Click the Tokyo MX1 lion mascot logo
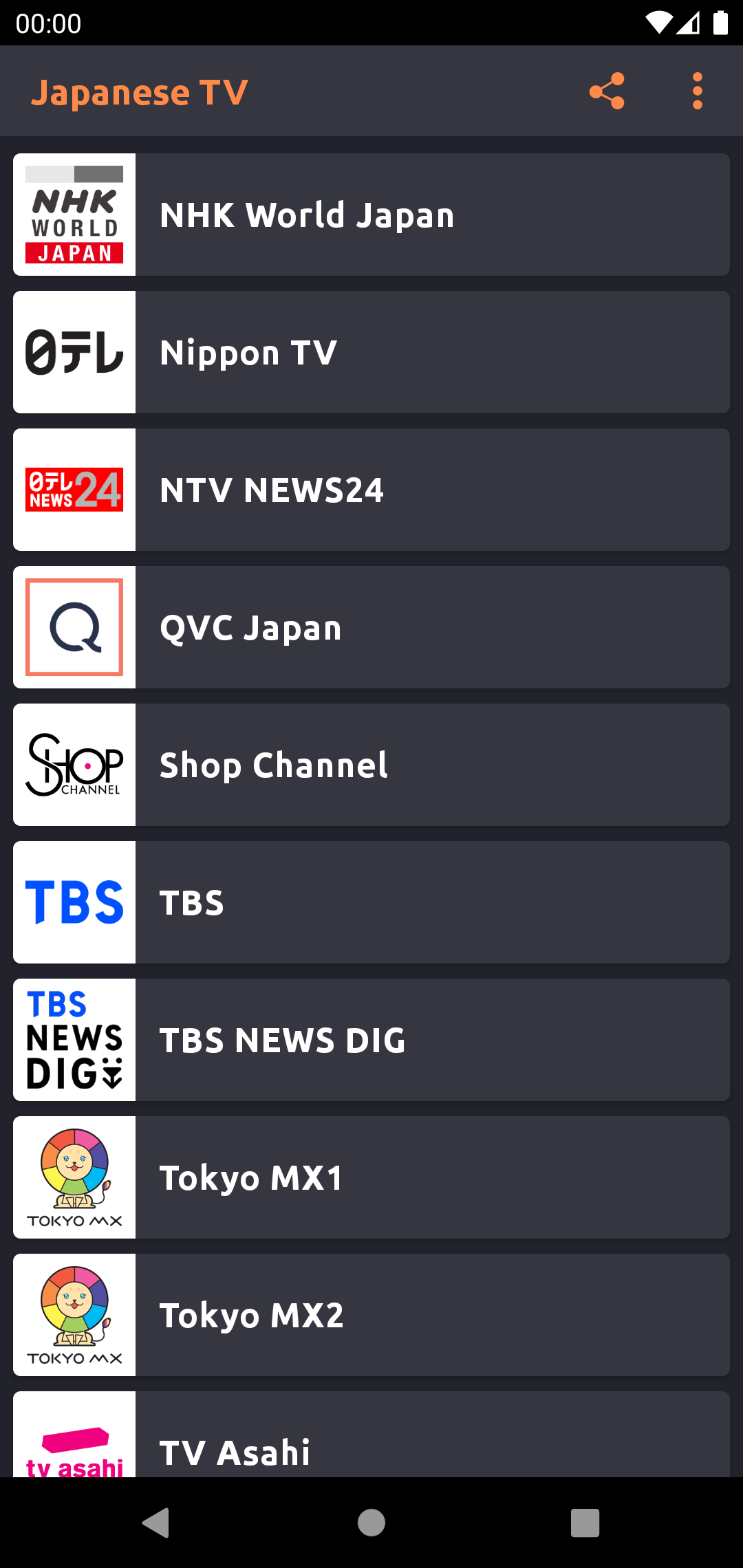Screen dimensions: 743x1568 (x=74, y=1177)
